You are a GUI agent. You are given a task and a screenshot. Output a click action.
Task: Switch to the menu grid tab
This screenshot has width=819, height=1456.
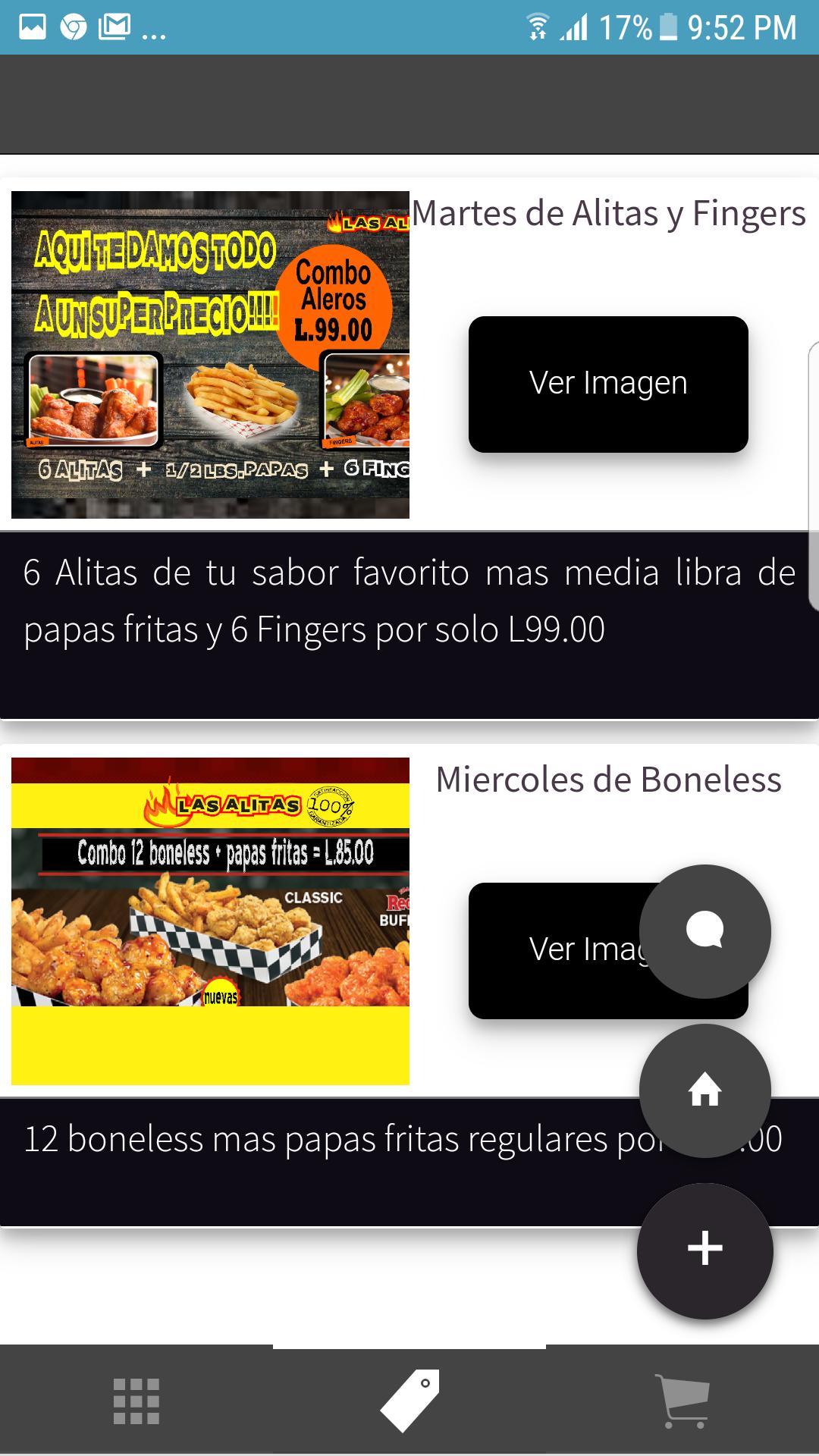(x=136, y=1401)
